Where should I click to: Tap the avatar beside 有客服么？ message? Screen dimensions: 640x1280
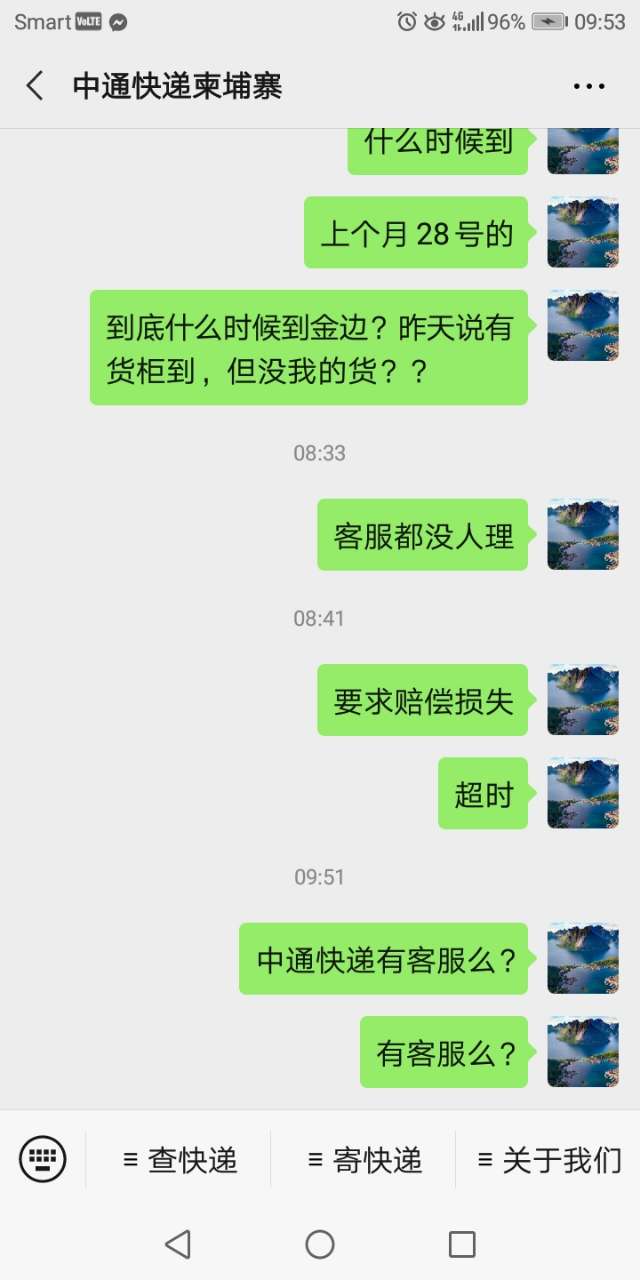click(583, 1052)
